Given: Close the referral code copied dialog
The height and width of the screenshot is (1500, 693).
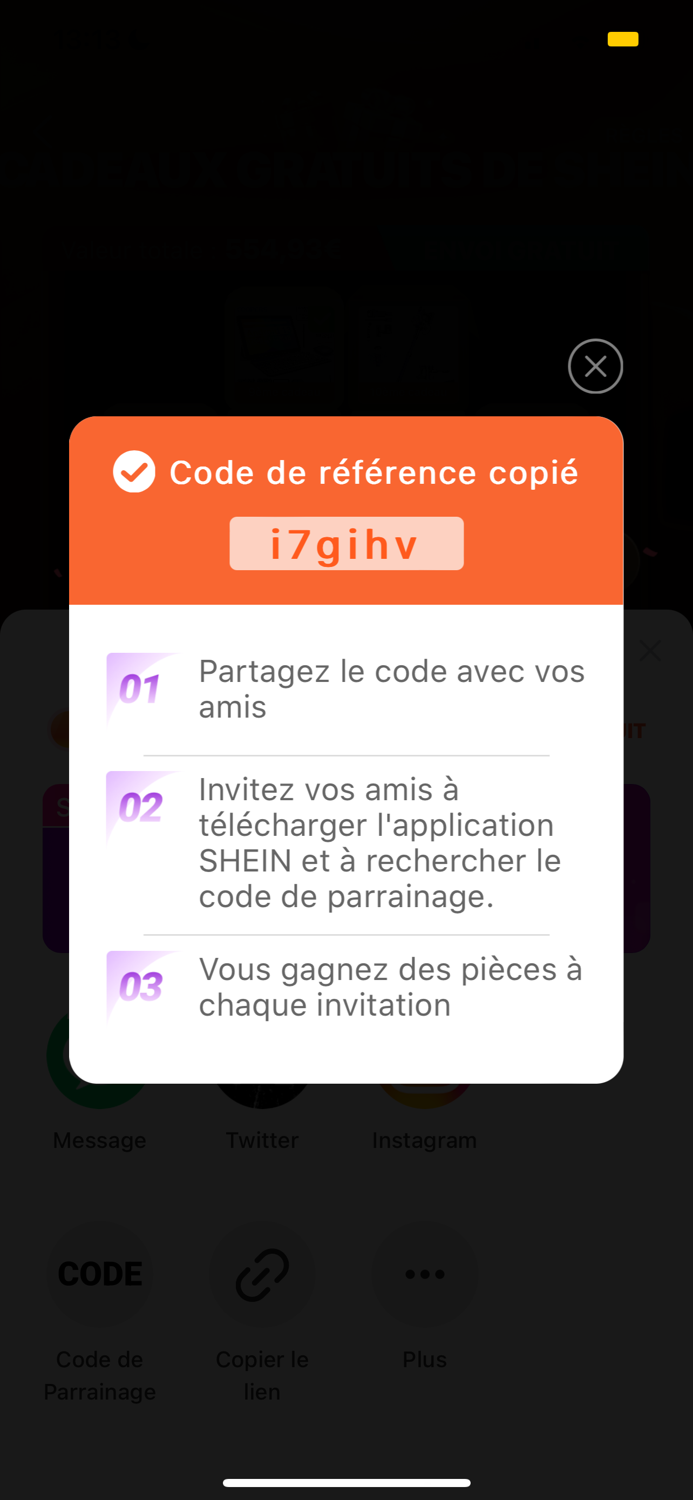Looking at the screenshot, I should pos(595,367).
